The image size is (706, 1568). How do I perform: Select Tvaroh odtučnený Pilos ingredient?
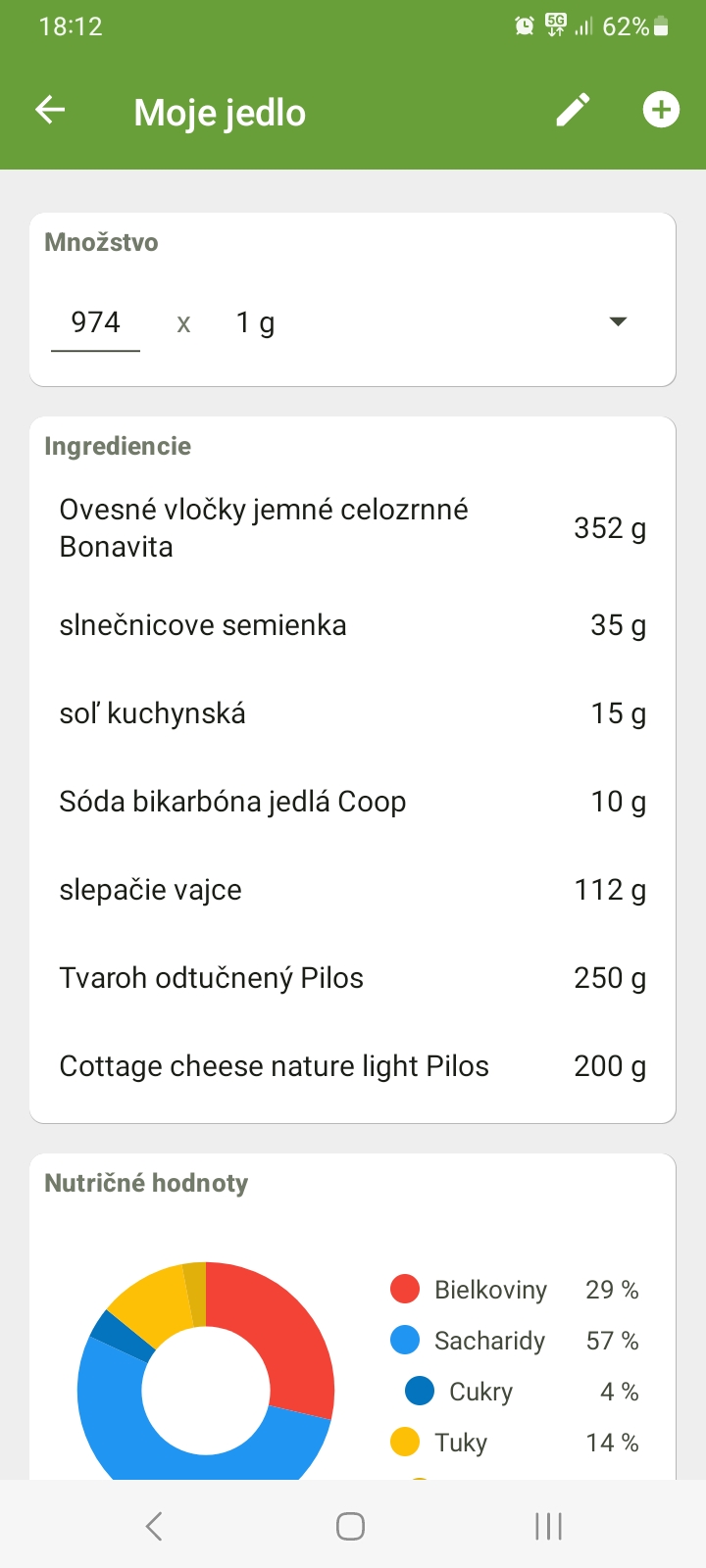(352, 978)
